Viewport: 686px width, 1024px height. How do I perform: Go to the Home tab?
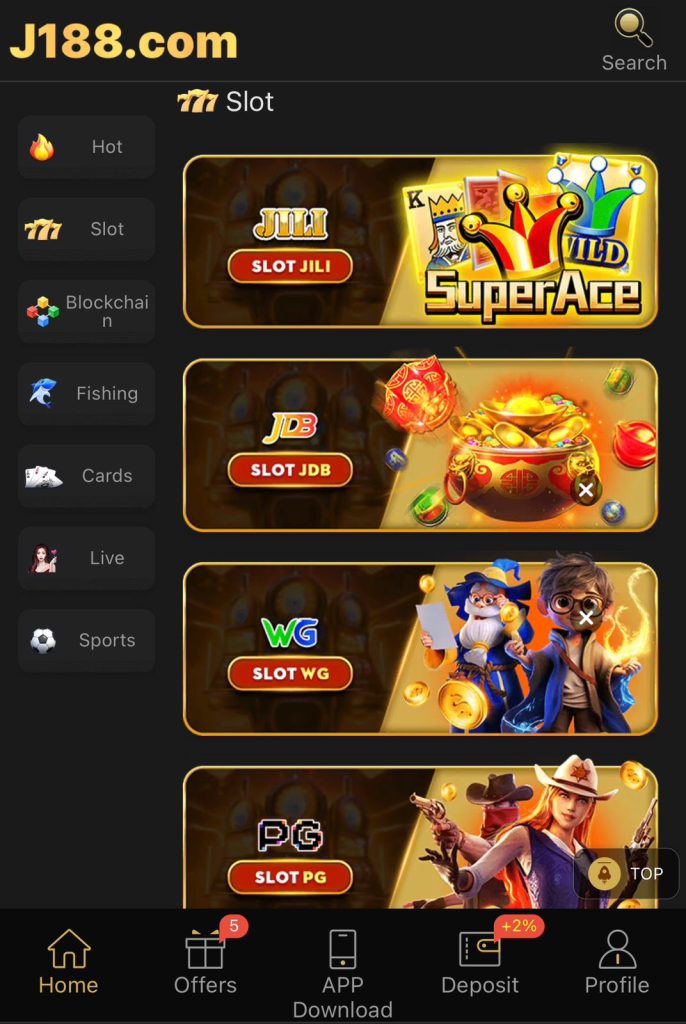[68, 962]
